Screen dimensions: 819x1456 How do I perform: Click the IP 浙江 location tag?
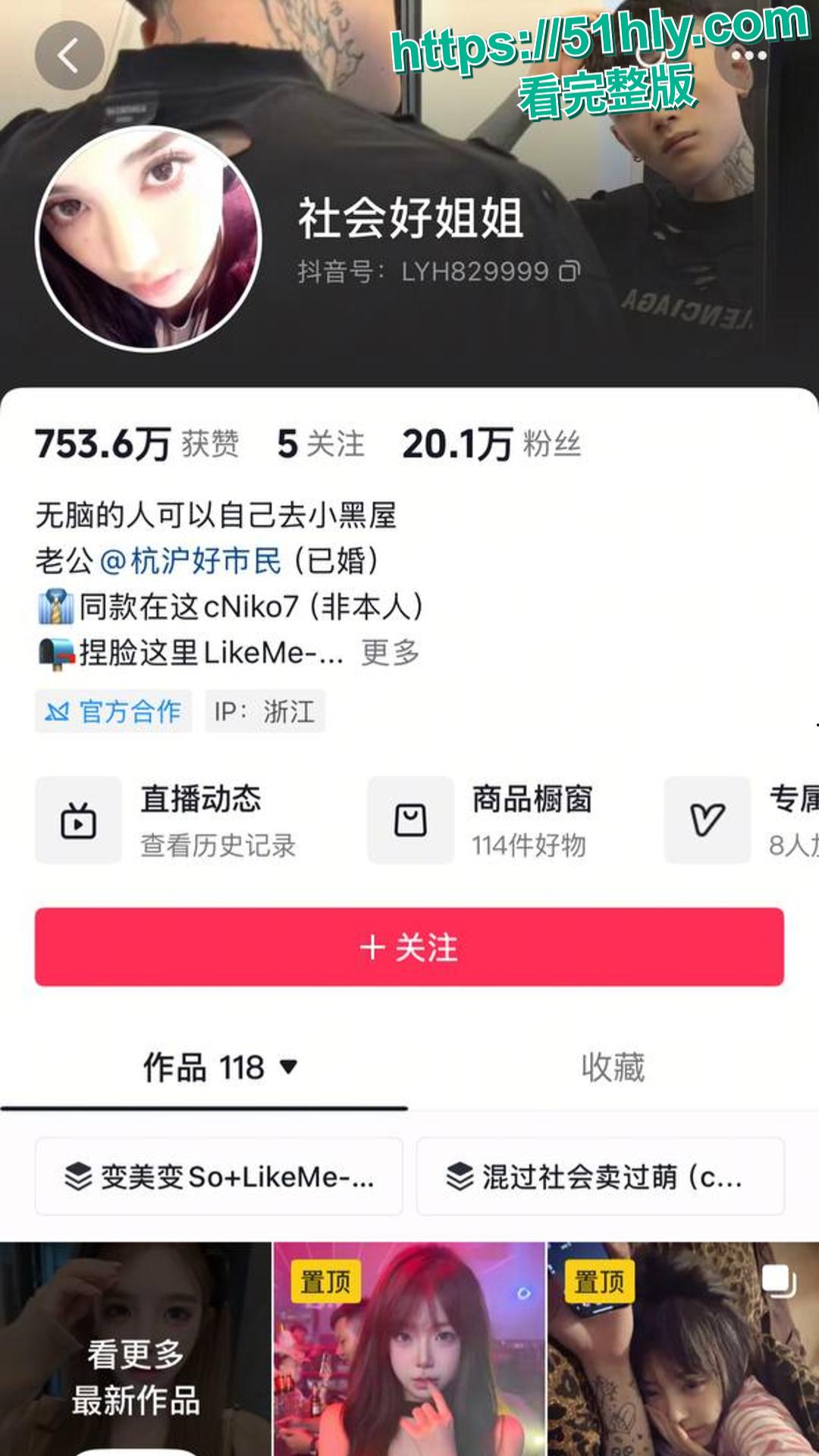click(x=265, y=711)
